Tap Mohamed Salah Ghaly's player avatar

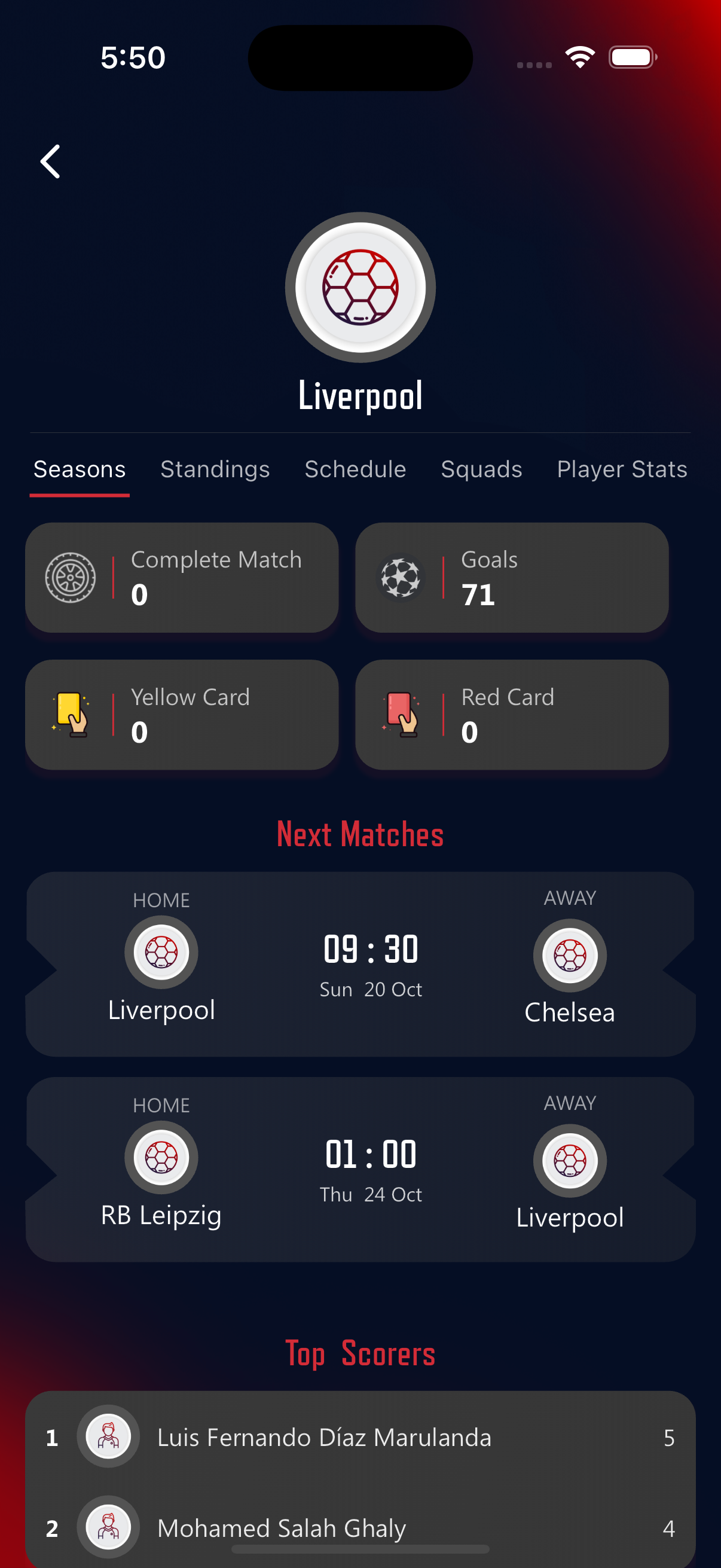(108, 1528)
